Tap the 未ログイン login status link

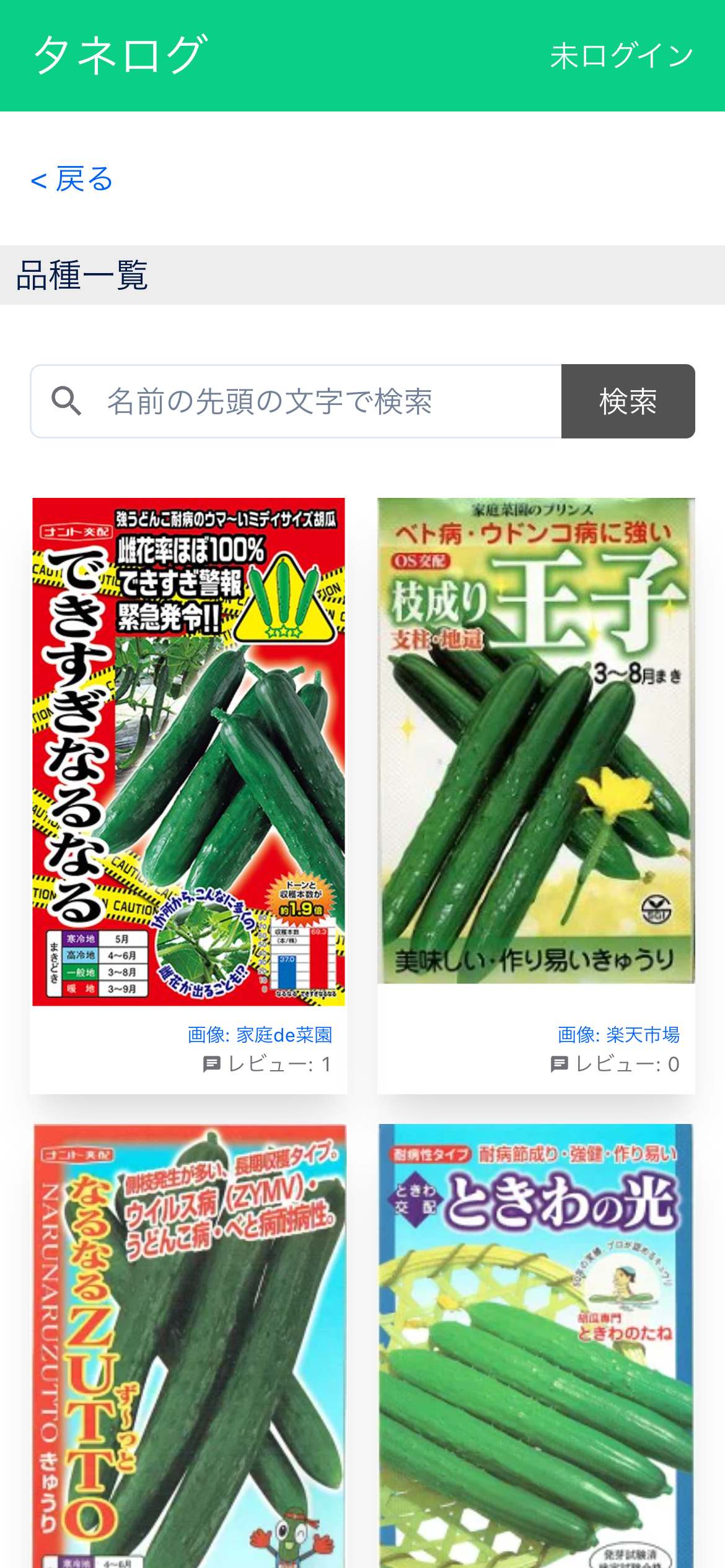click(622, 56)
